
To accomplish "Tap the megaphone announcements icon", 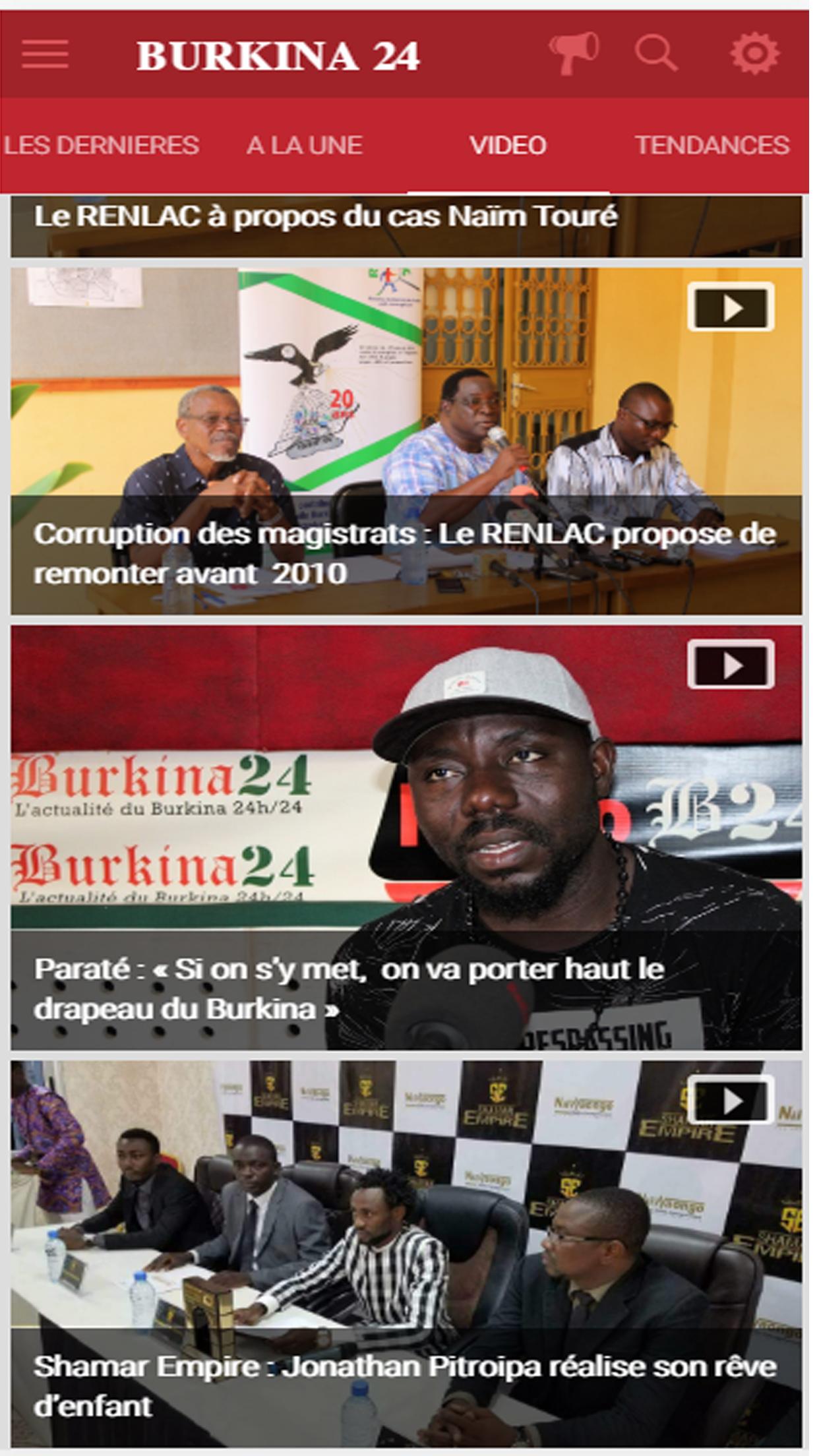I will pos(574,53).
